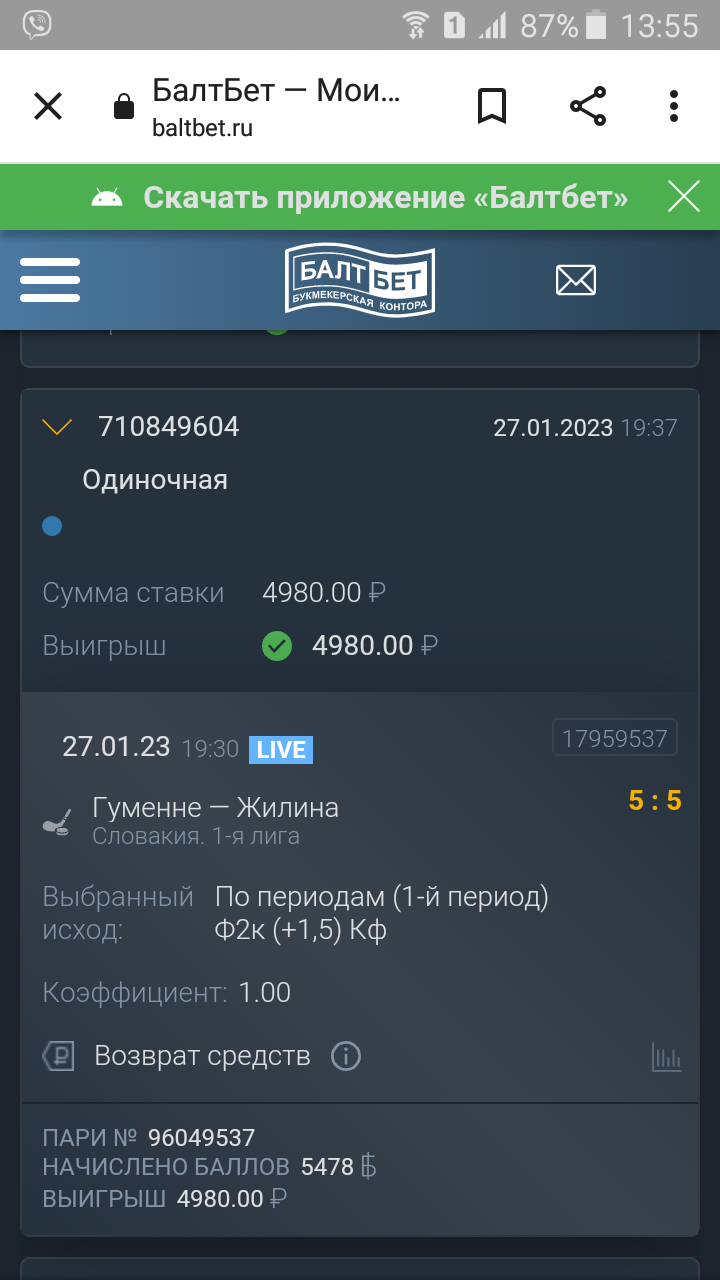Show info about Возврат средств
The height and width of the screenshot is (1280, 720).
(346, 1056)
